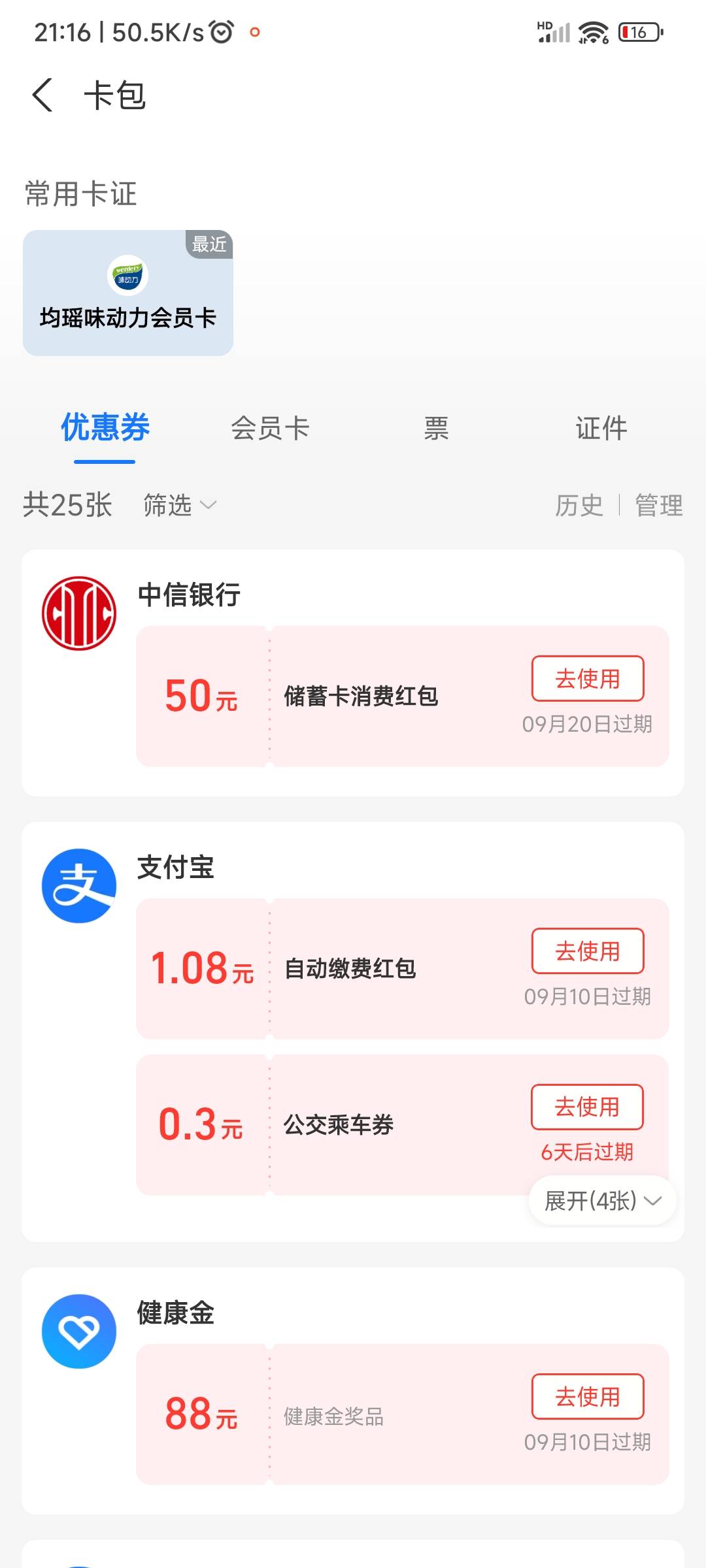This screenshot has height=1568, width=706.
Task: Expand the 4 more 支付宝 coupons
Action: [x=602, y=1201]
